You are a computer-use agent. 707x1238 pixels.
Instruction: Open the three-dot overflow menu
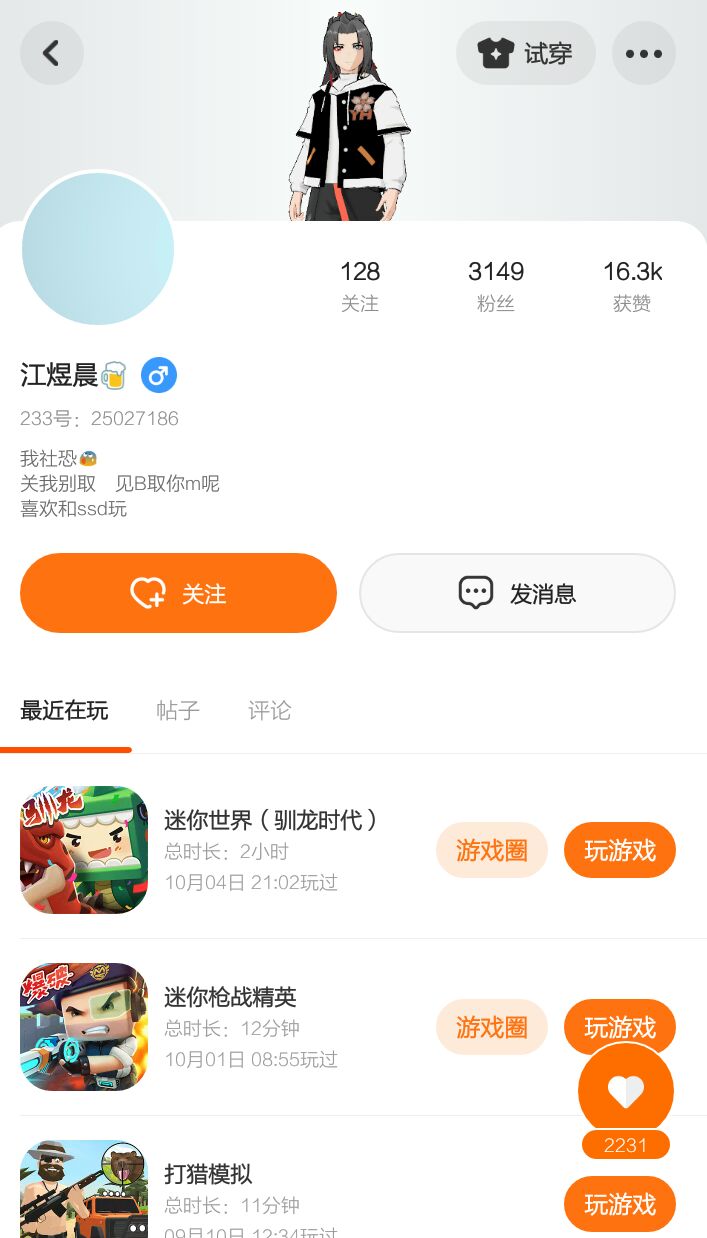tap(643, 53)
